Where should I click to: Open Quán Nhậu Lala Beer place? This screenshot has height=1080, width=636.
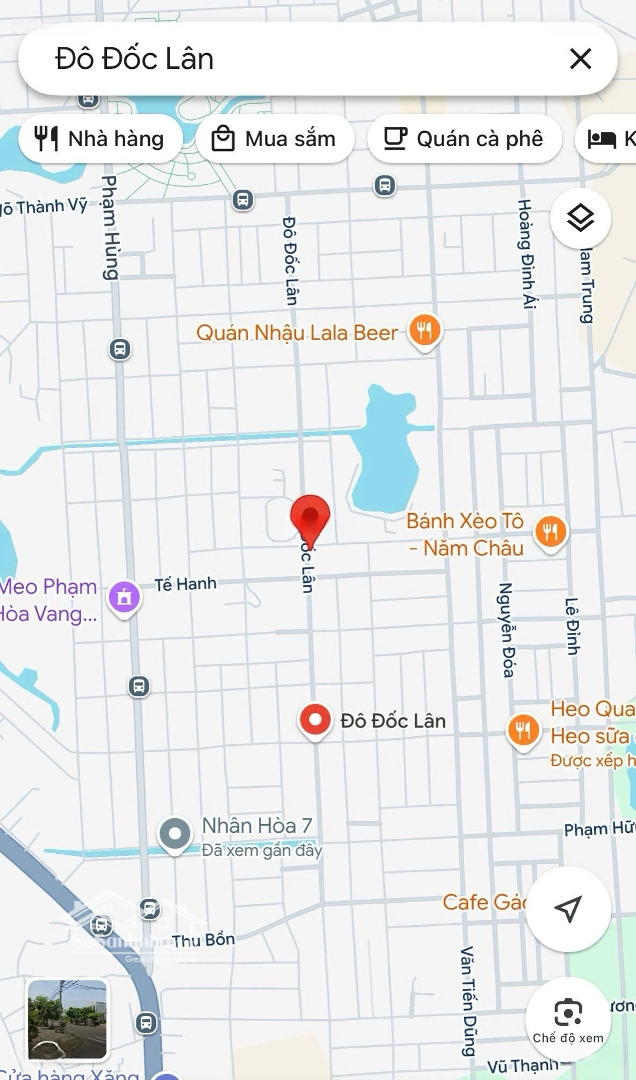(x=425, y=331)
